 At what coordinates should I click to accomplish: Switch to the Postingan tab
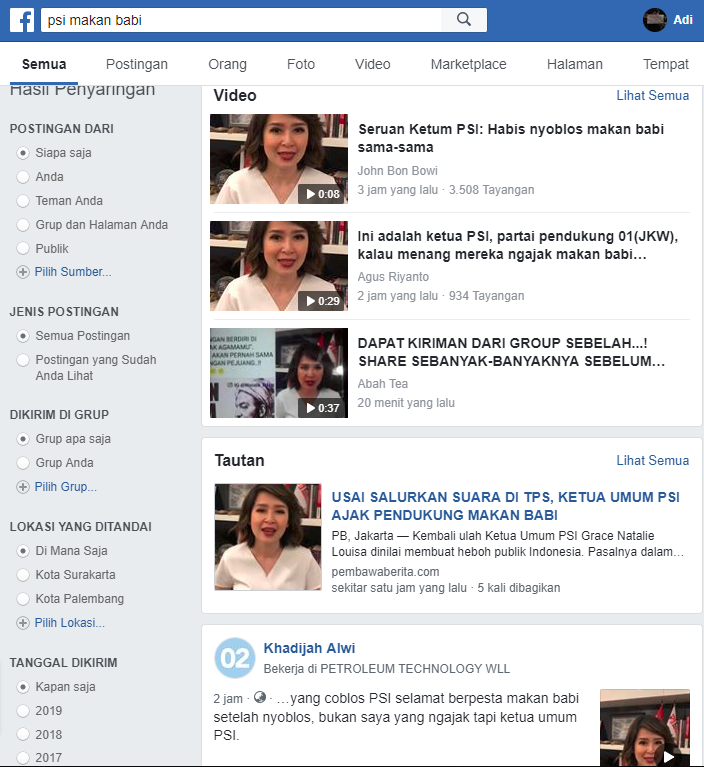pos(137,64)
